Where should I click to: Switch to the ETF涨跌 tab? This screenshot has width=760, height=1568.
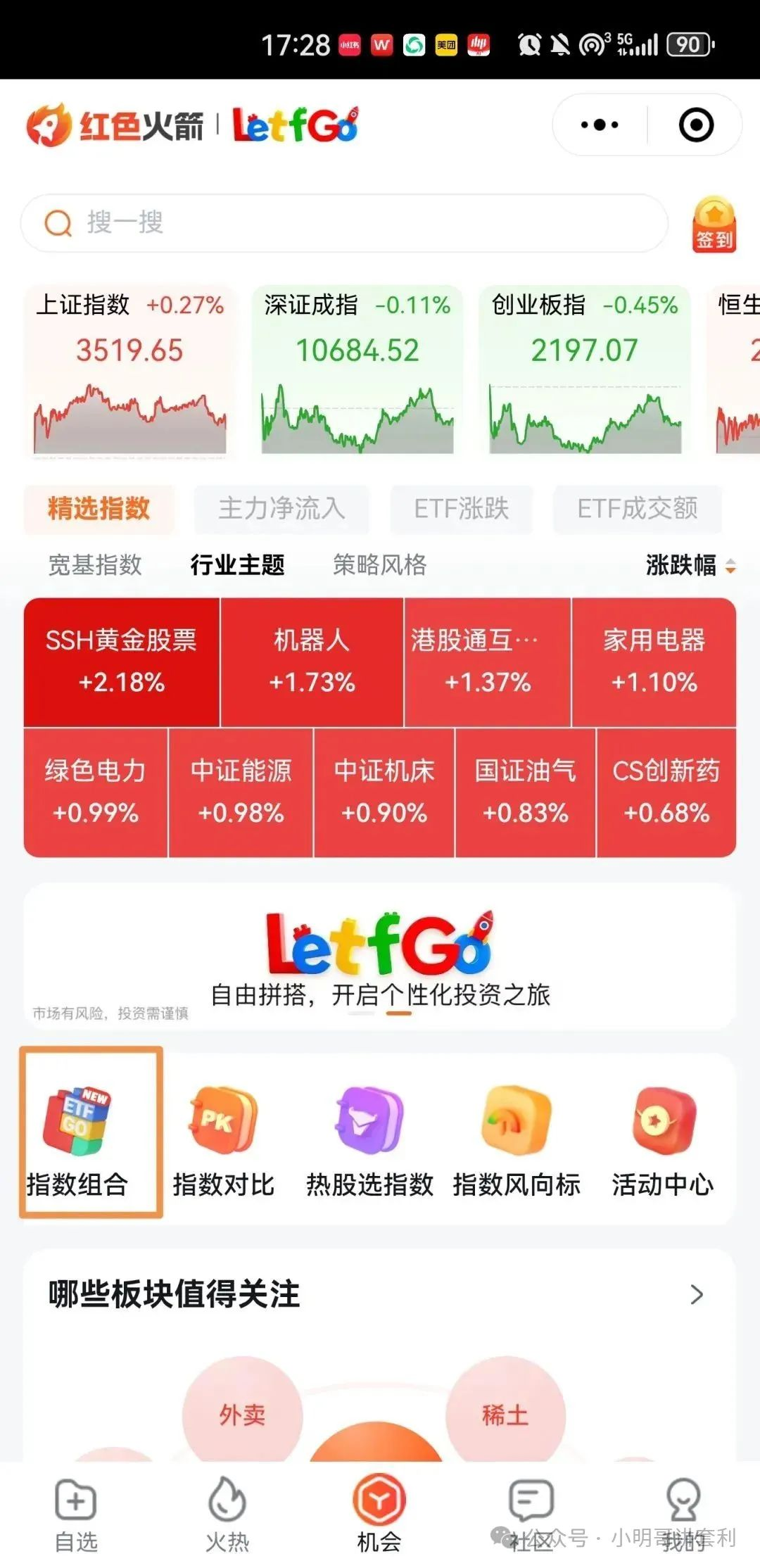[x=461, y=508]
